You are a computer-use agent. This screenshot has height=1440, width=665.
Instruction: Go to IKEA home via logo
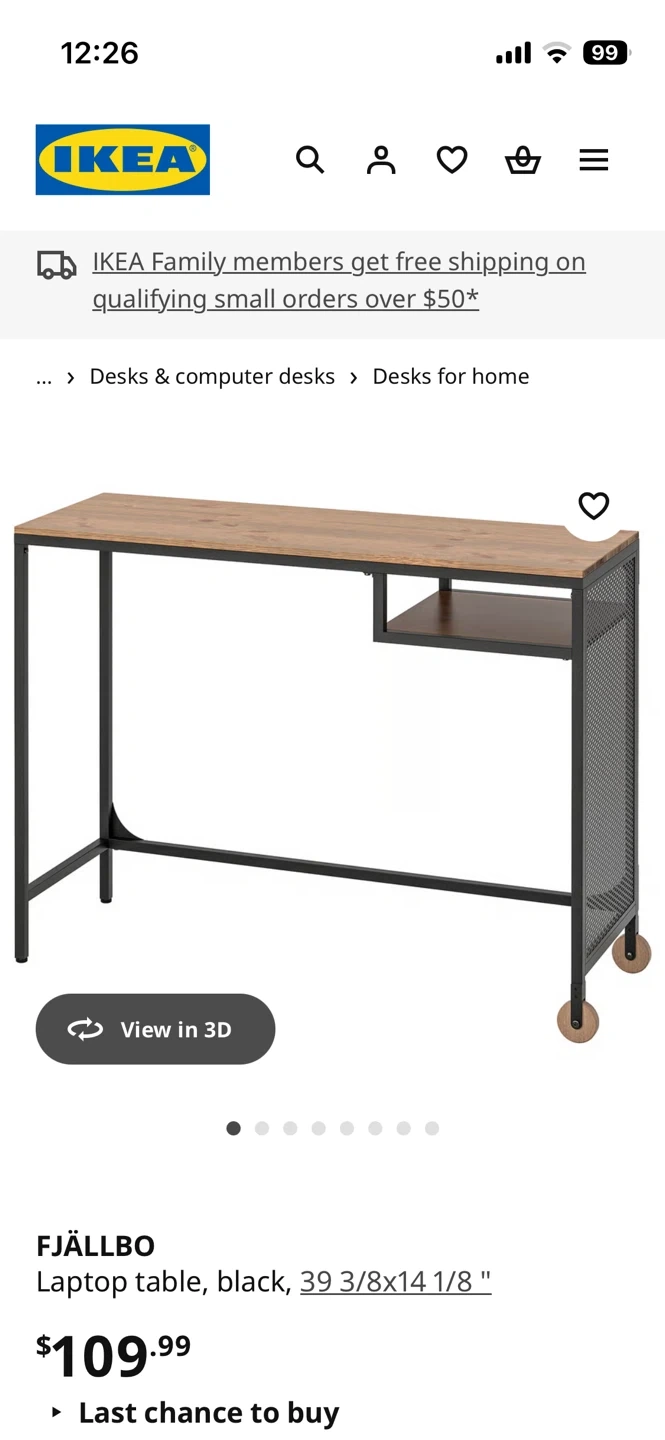tap(123, 160)
